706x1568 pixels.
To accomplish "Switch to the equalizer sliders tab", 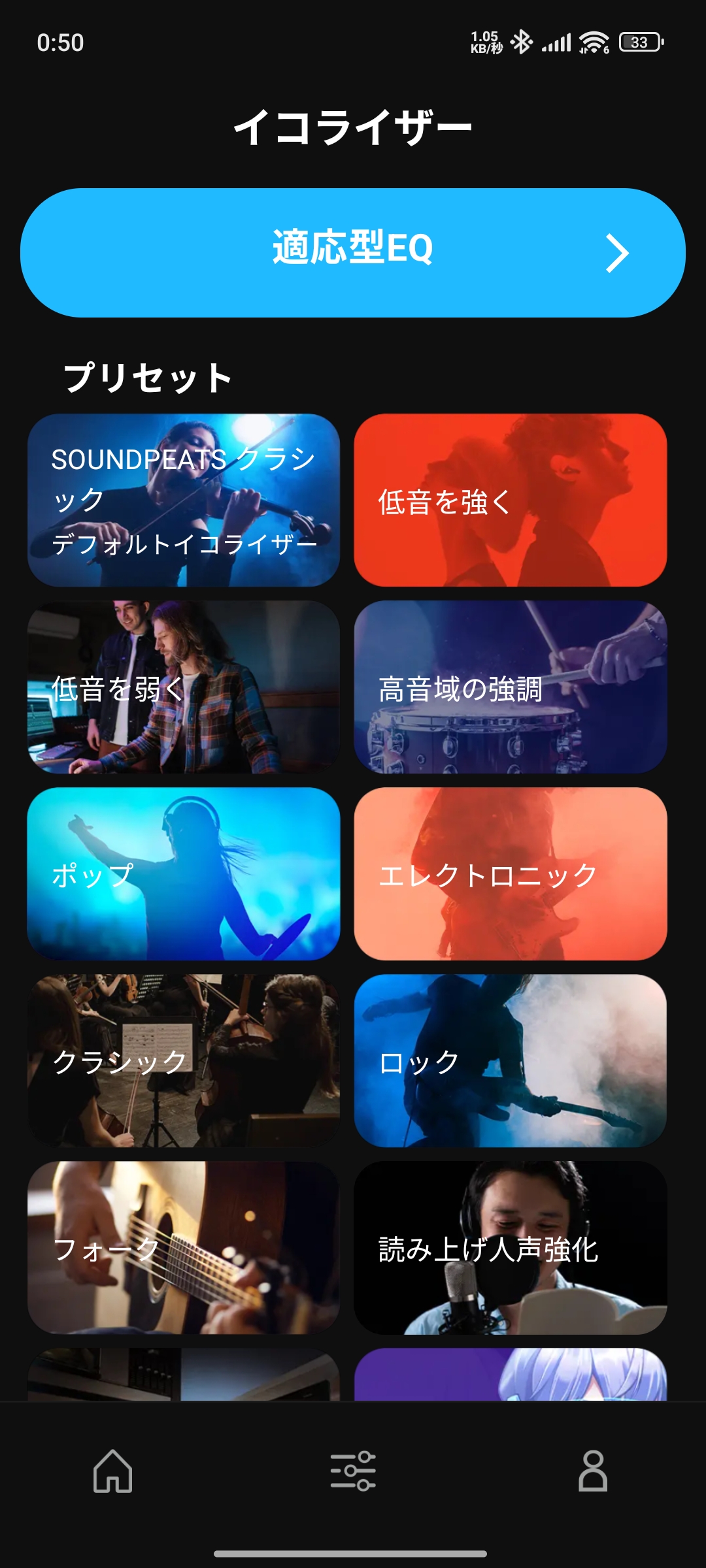I will pyautogui.click(x=353, y=1471).
